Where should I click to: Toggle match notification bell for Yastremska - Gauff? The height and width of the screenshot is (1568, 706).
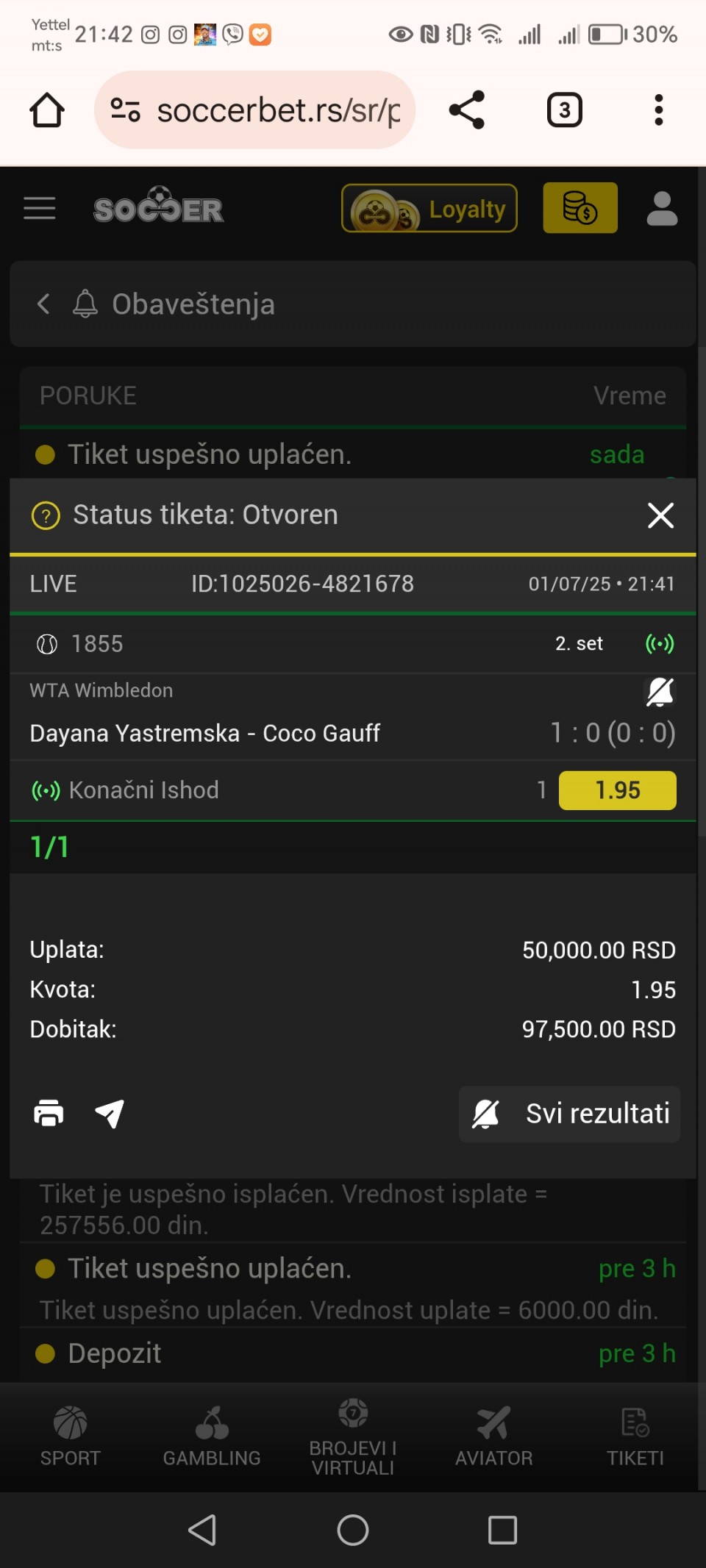(660, 692)
